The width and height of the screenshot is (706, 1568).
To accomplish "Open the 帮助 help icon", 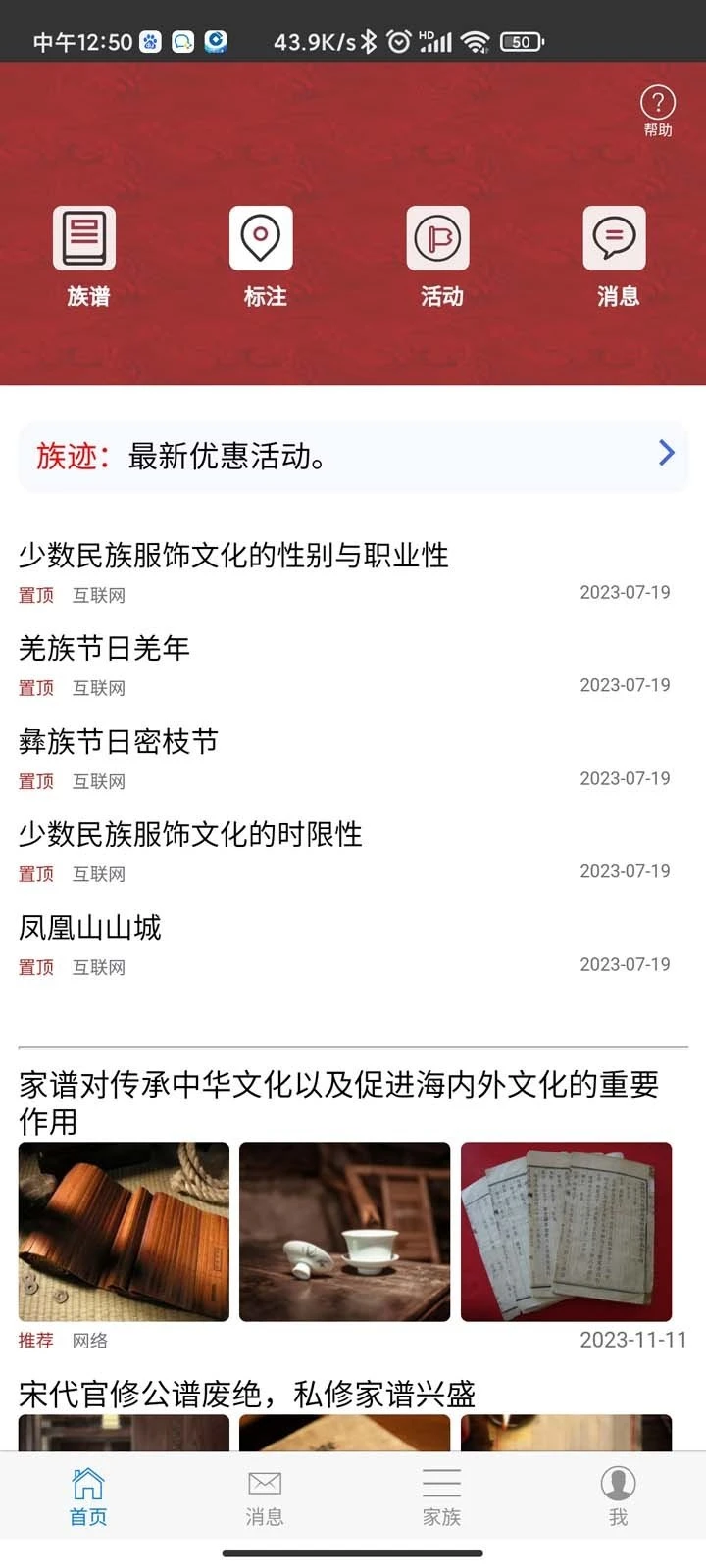I will pos(656,102).
